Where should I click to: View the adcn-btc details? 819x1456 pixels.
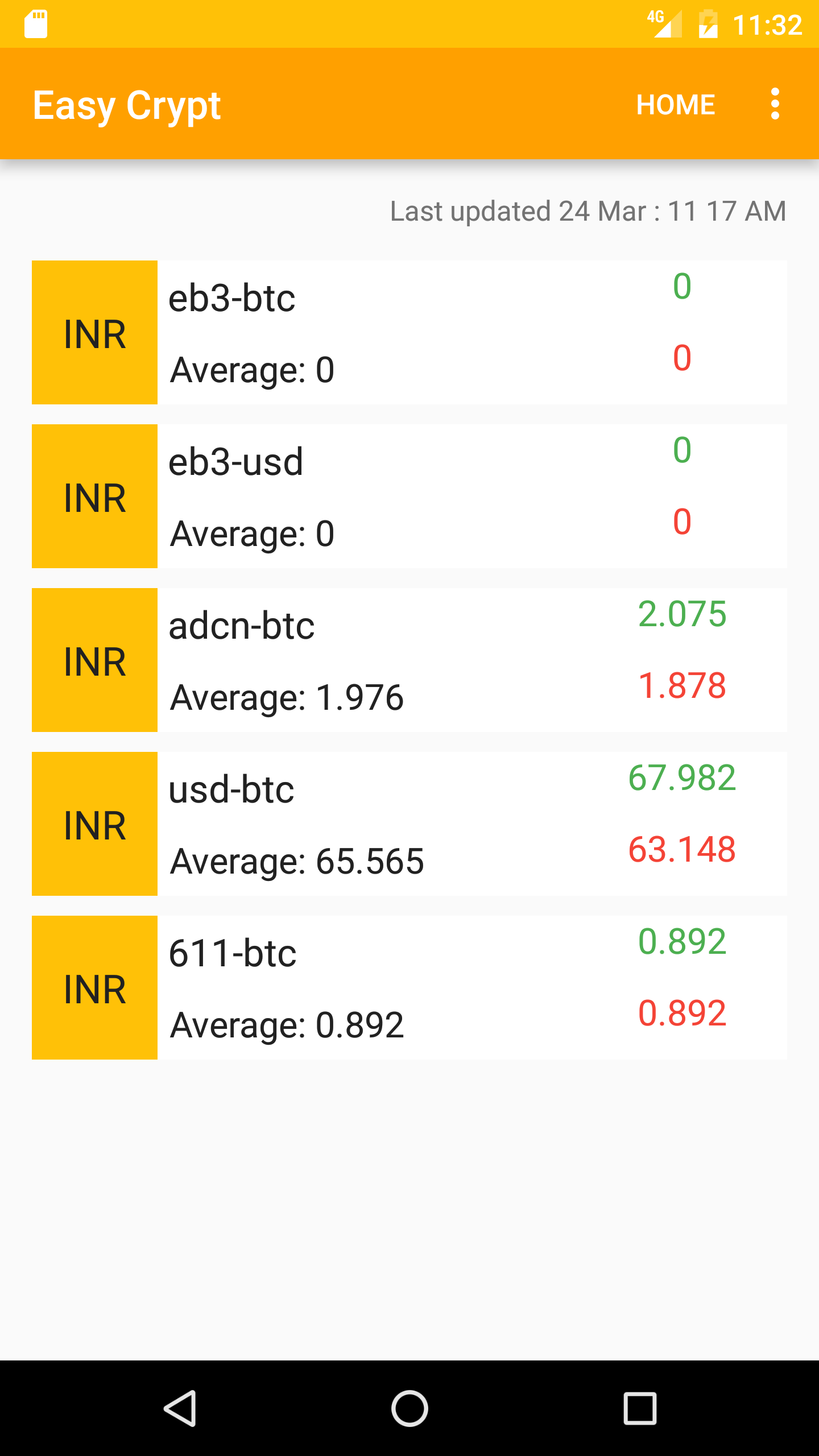point(409,660)
